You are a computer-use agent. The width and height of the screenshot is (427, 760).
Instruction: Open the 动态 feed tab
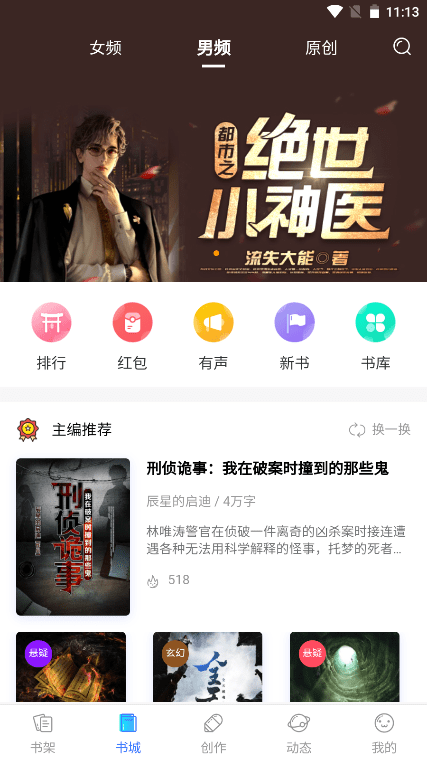tap(299, 733)
